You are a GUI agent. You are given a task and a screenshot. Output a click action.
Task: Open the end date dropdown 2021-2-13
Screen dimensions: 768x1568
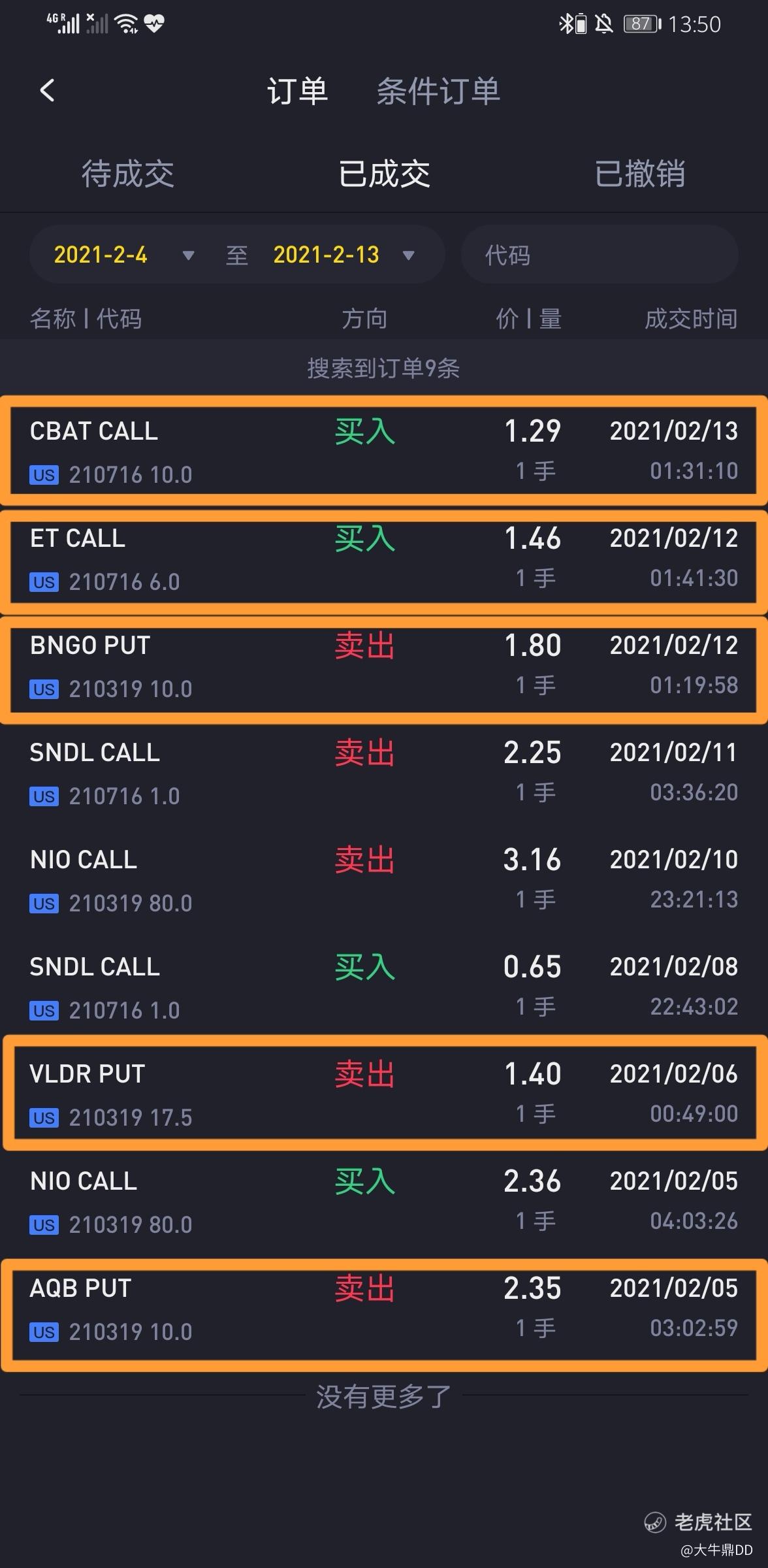tap(344, 255)
